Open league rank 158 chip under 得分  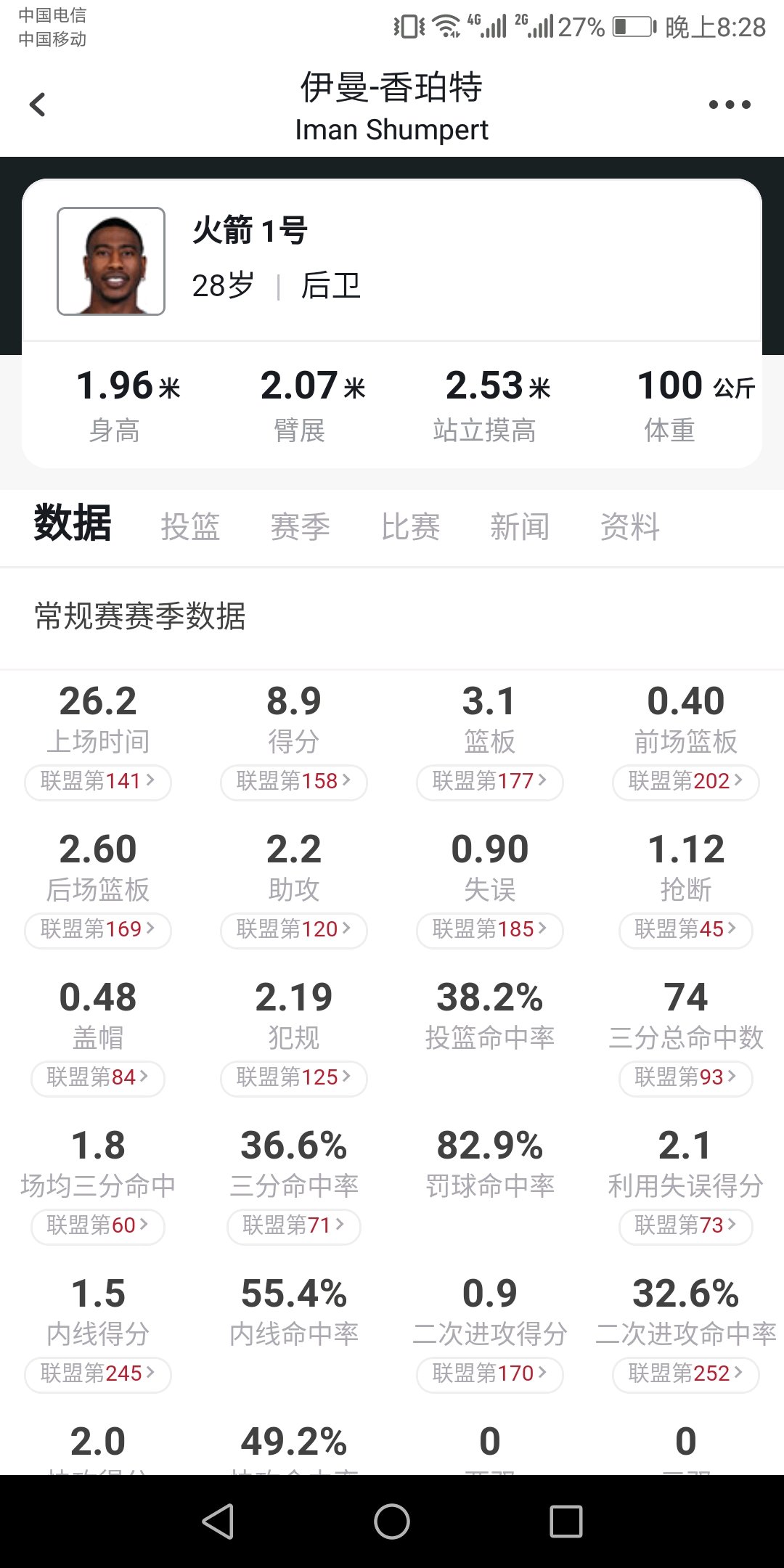tap(294, 782)
